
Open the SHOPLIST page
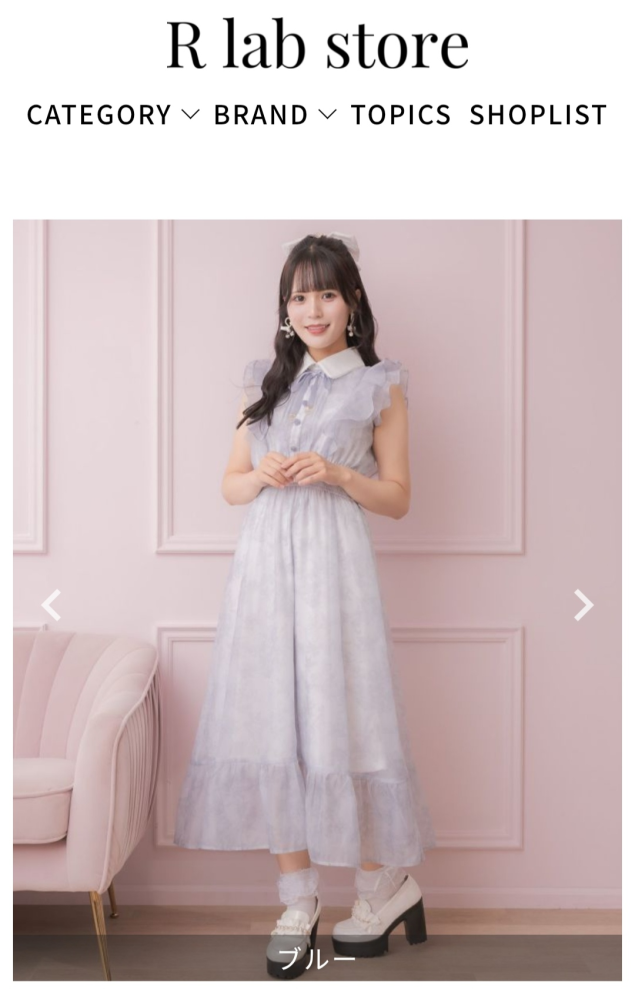(x=538, y=115)
